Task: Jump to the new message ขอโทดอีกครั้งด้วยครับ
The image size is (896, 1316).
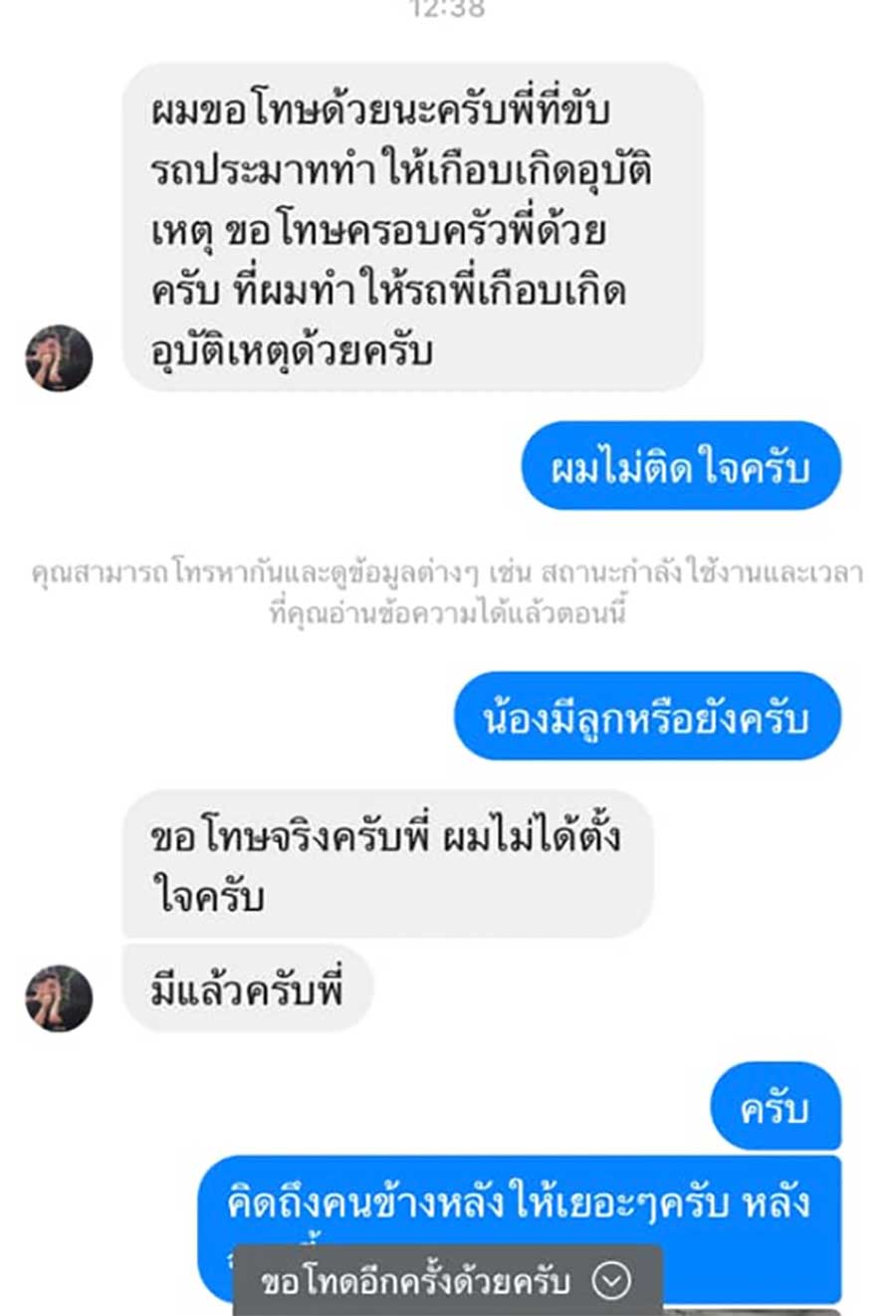Action: coord(447,1281)
